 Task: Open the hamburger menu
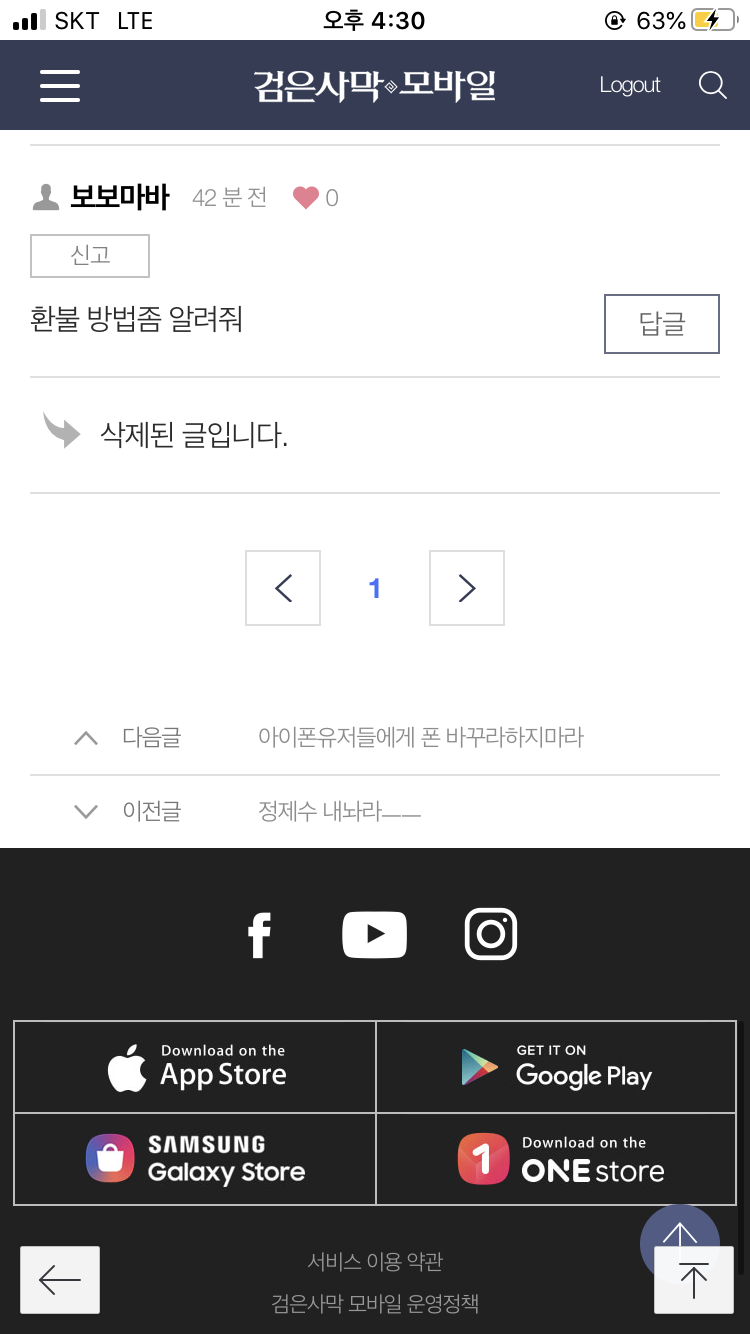(60, 85)
